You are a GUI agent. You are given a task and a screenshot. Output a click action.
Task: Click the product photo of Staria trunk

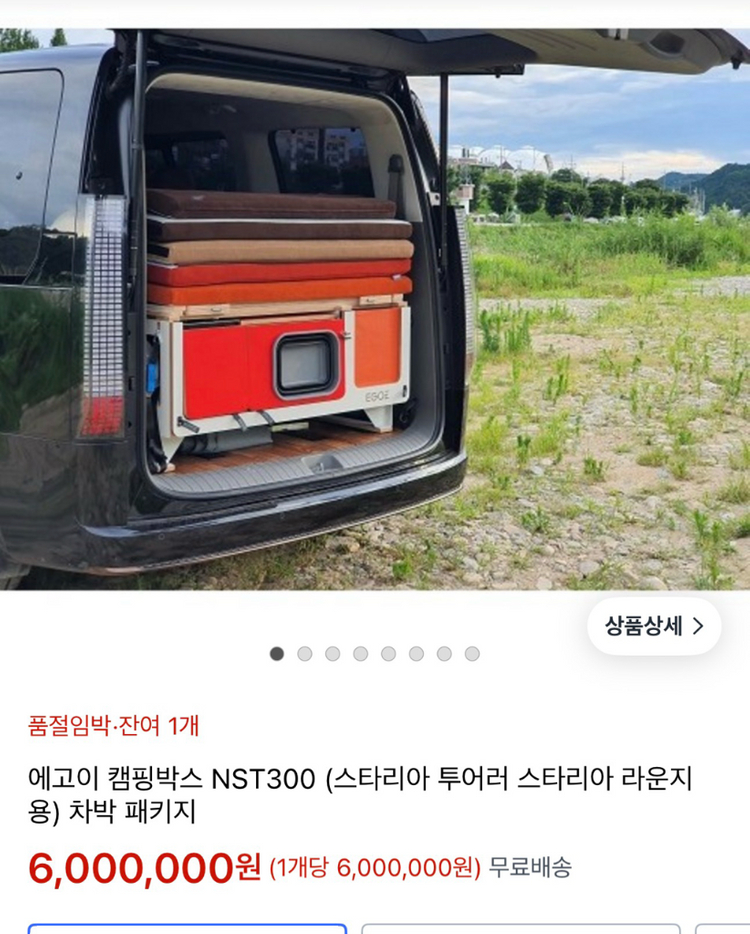coord(375,300)
